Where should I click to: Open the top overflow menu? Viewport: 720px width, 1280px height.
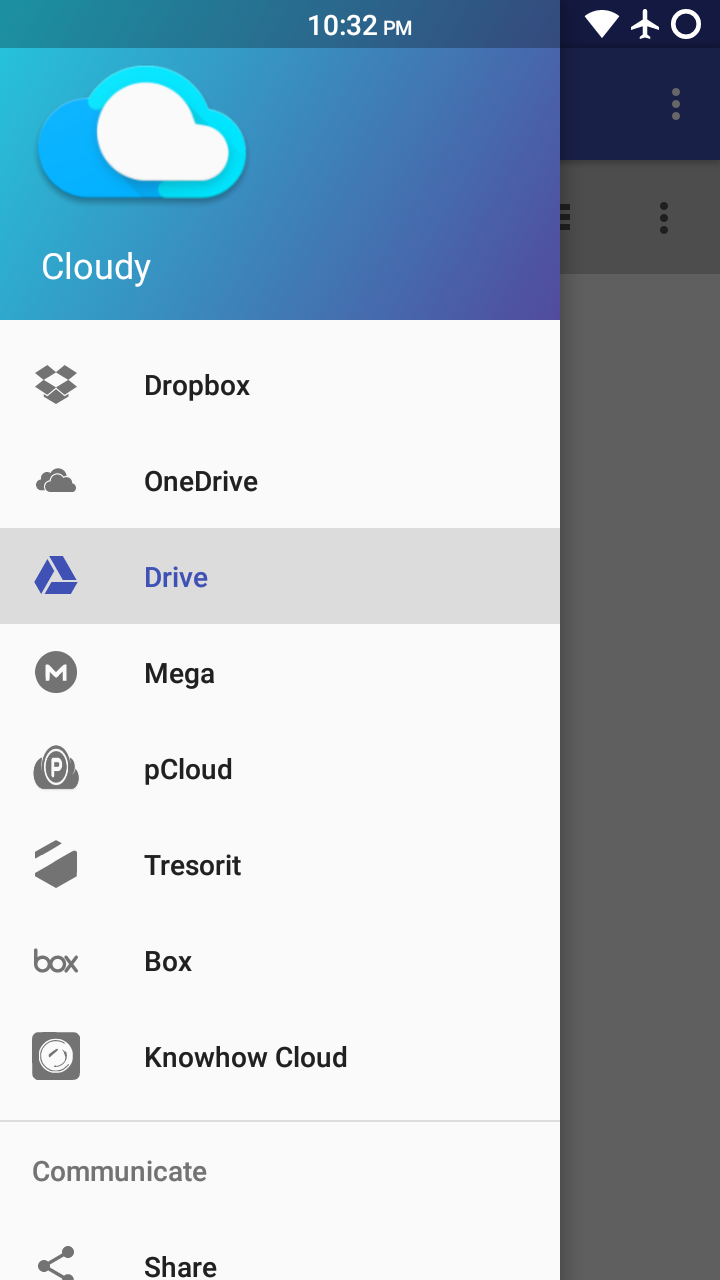click(675, 103)
